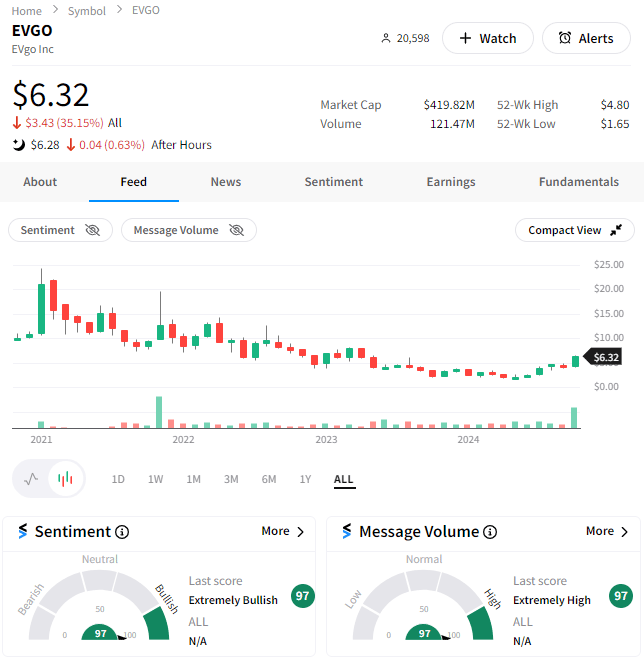Set chart range to 3M
This screenshot has width=644, height=660.
tap(231, 479)
